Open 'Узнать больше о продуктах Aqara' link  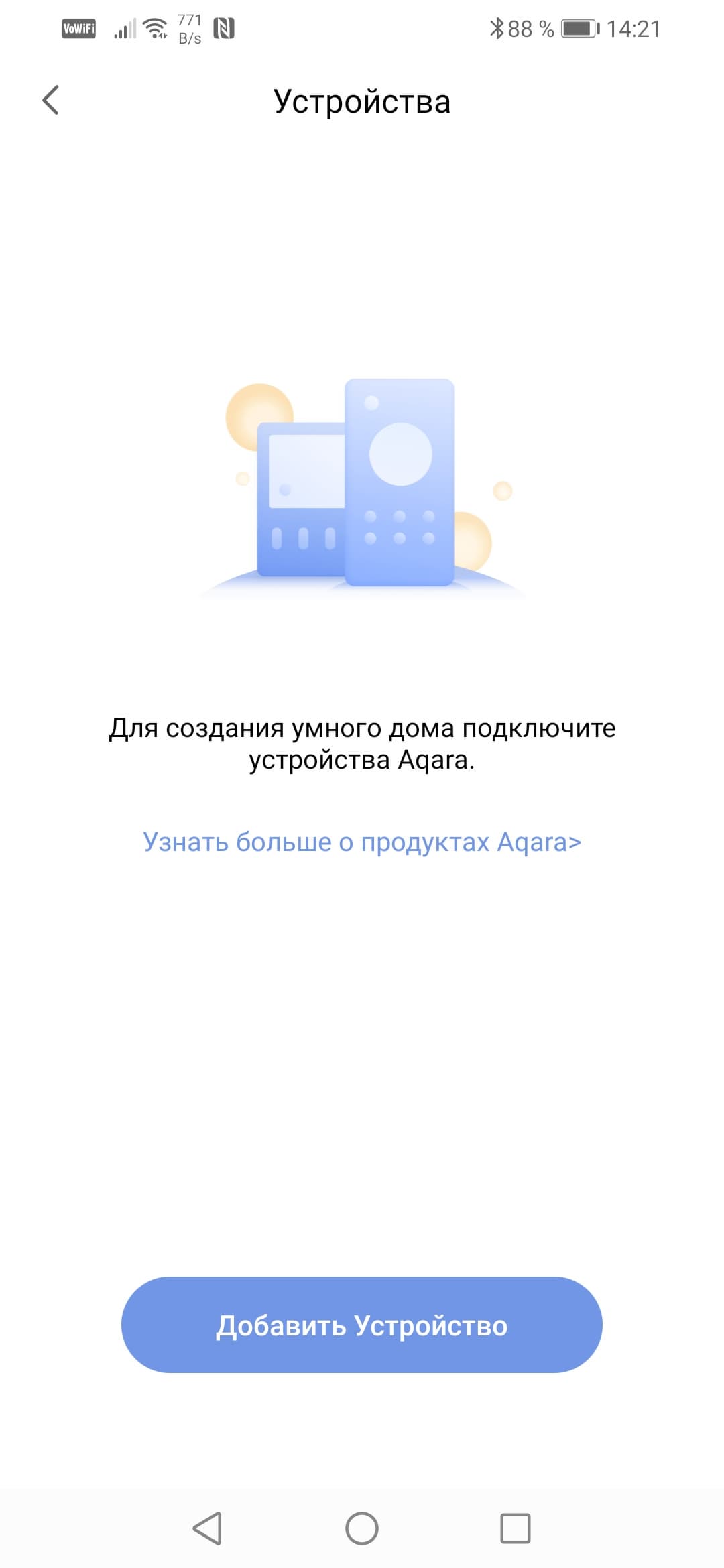362,842
